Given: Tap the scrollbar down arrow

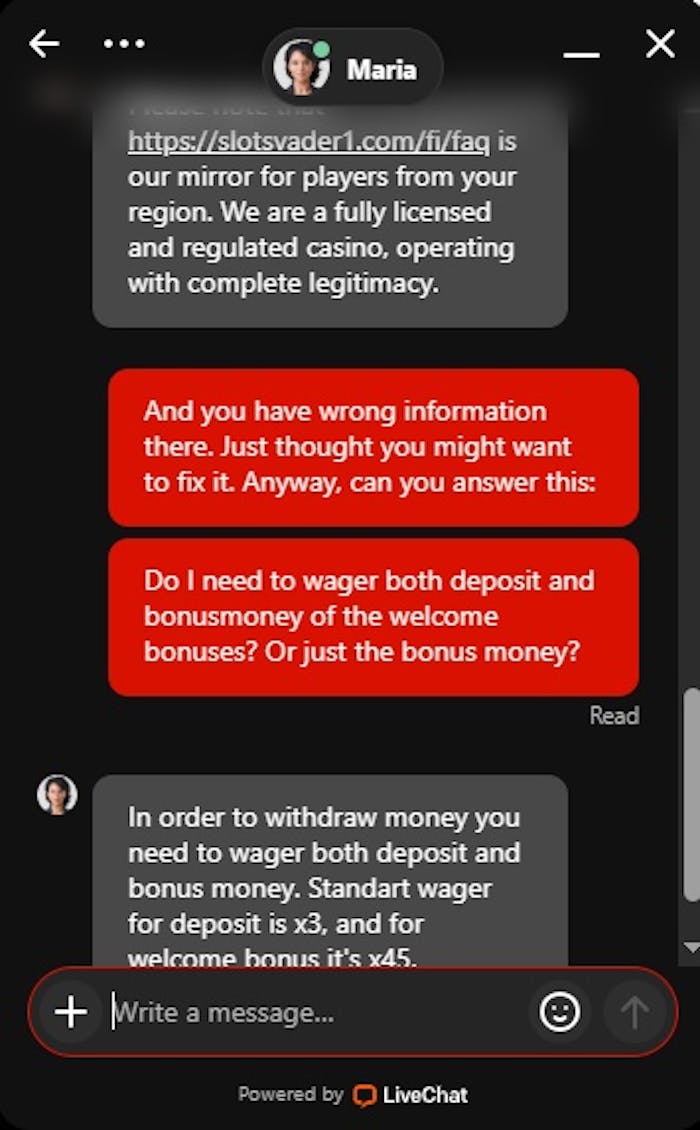Looking at the screenshot, I should tap(690, 946).
